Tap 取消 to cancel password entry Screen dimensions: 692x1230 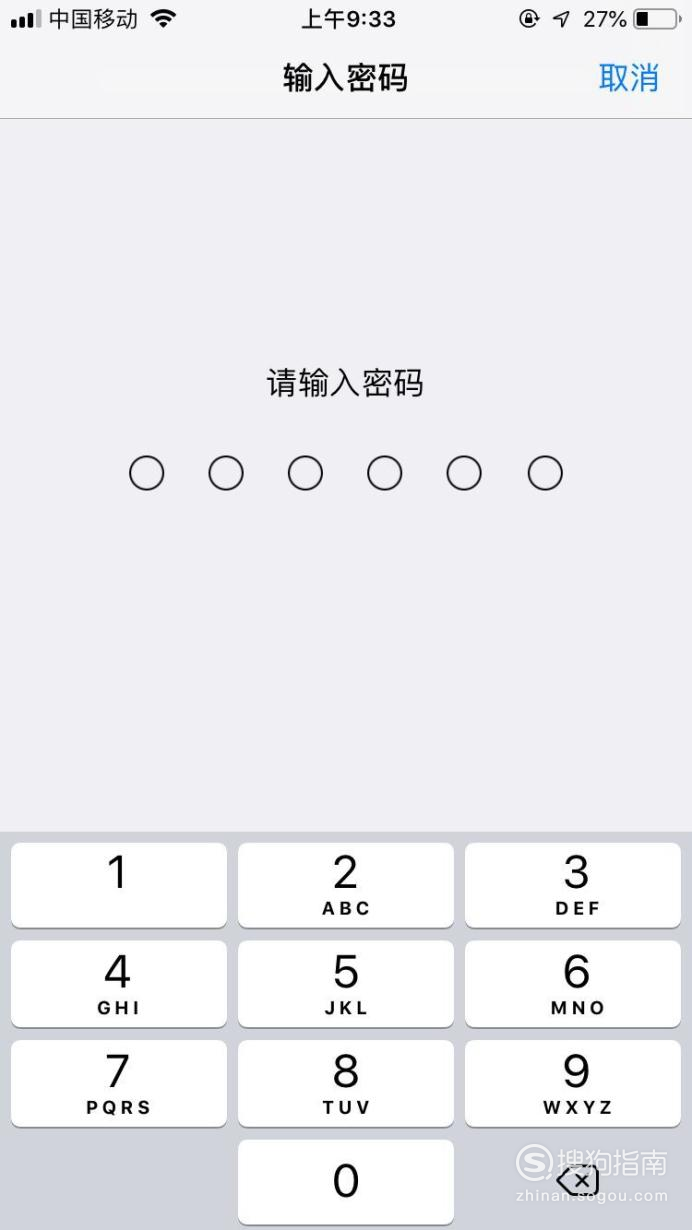(628, 77)
